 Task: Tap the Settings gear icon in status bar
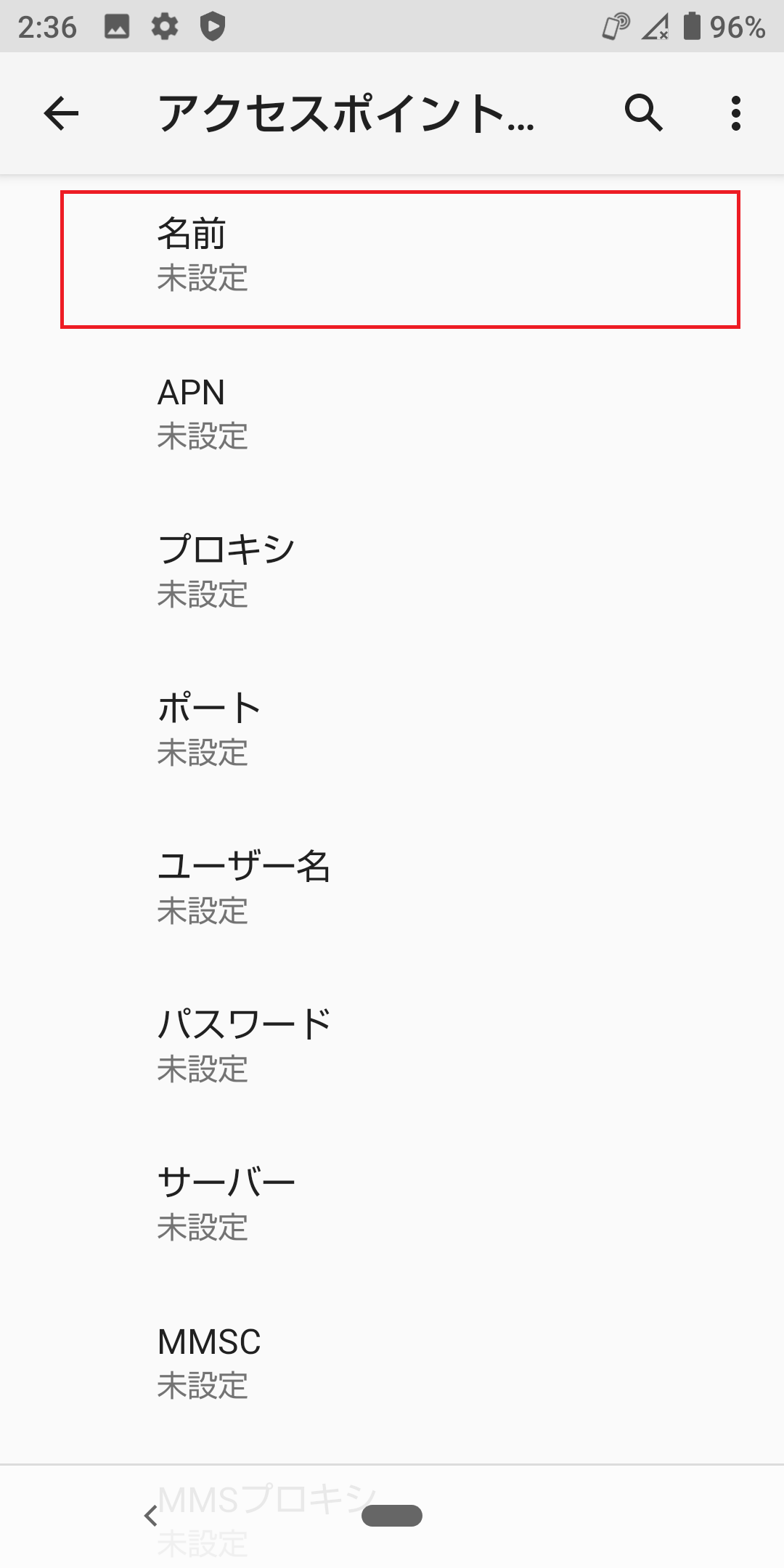[164, 28]
